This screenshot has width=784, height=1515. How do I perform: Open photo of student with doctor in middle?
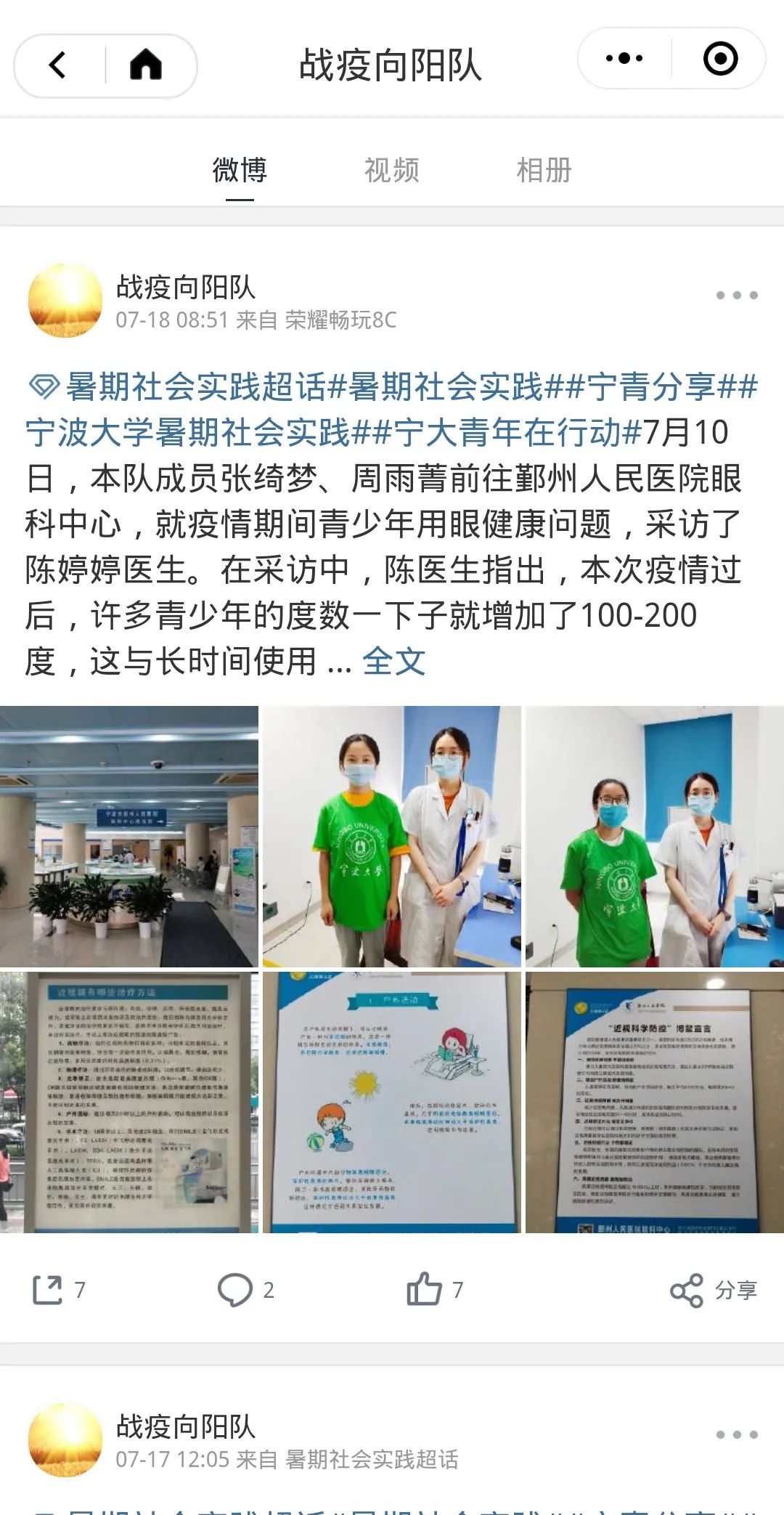391,836
